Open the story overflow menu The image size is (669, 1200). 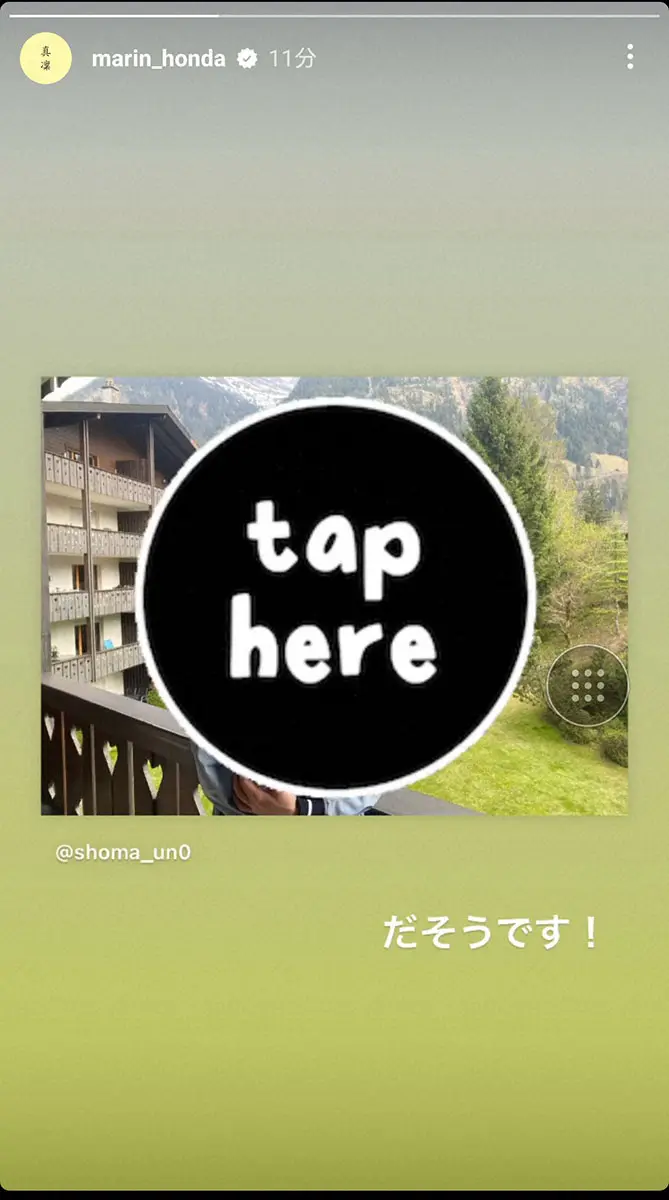[629, 57]
